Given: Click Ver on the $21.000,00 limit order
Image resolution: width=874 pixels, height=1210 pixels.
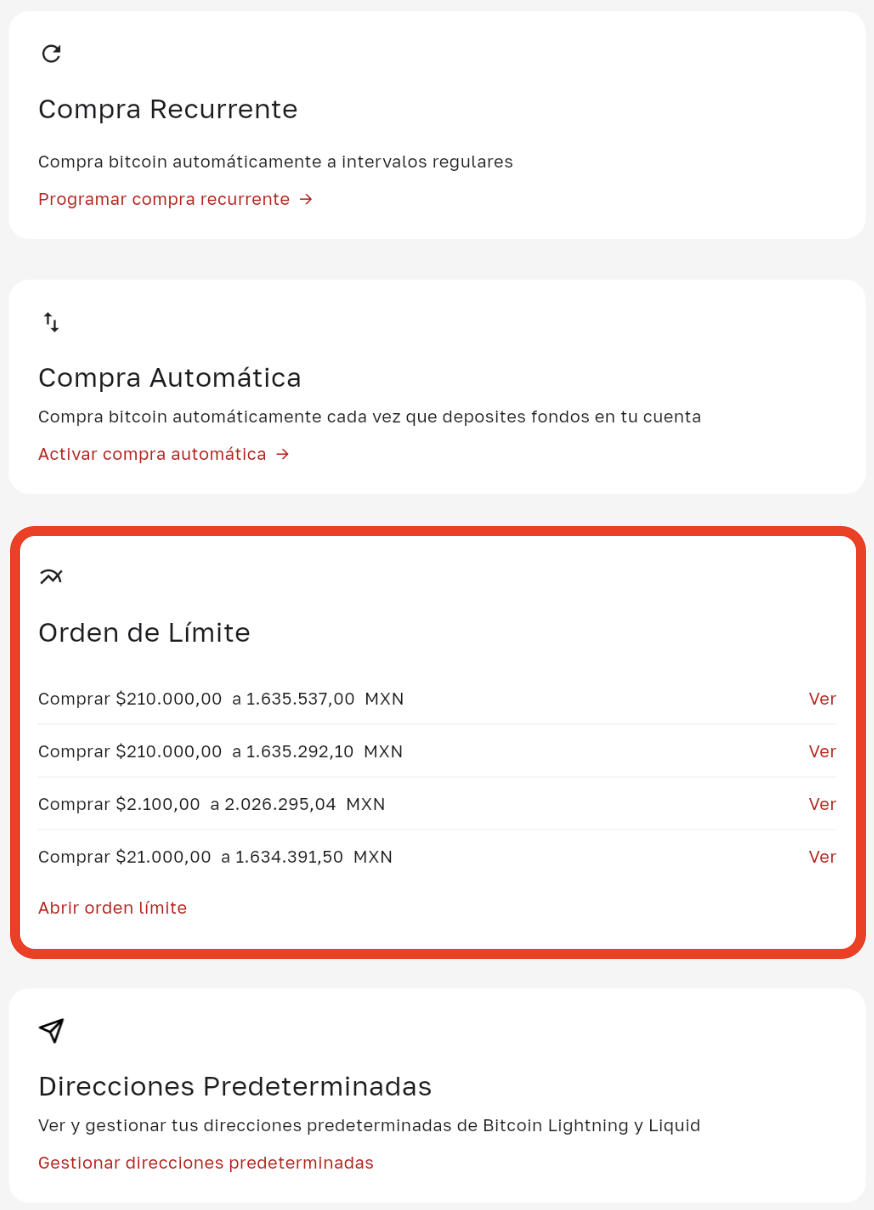Looking at the screenshot, I should (x=822, y=857).
